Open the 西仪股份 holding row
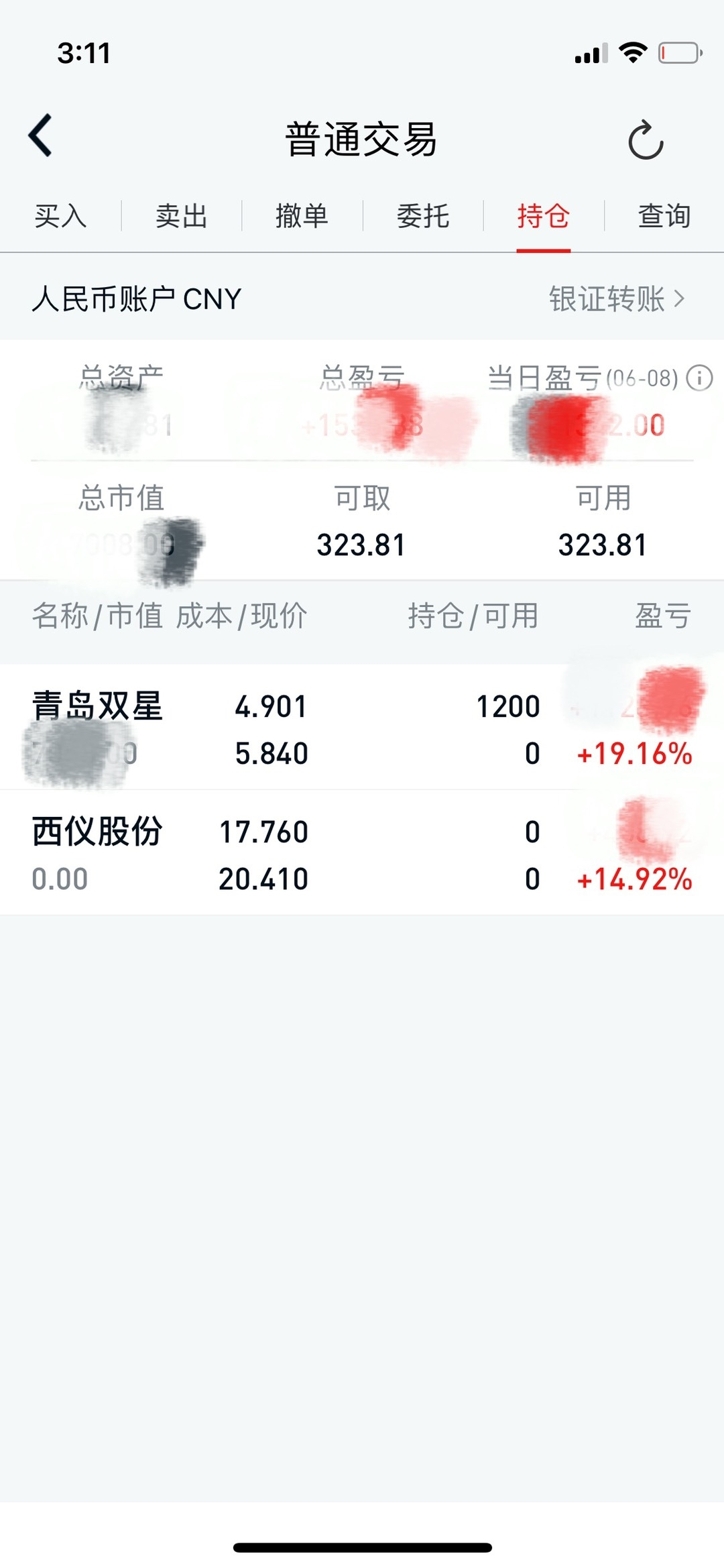 pyautogui.click(x=362, y=854)
